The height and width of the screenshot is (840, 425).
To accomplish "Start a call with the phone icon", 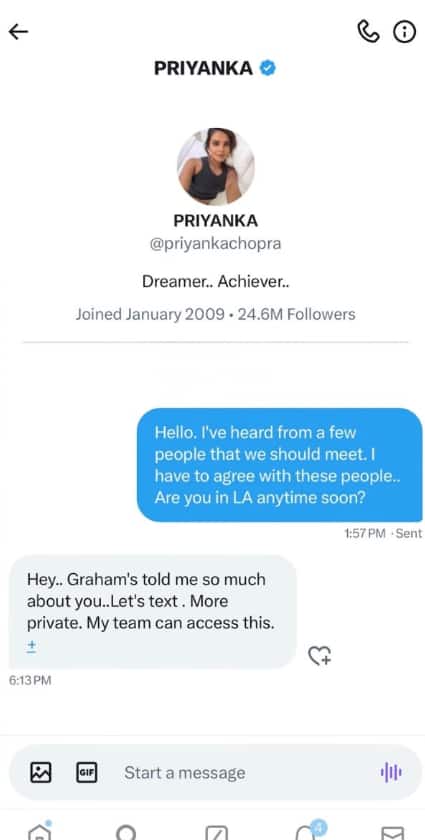I will click(368, 32).
